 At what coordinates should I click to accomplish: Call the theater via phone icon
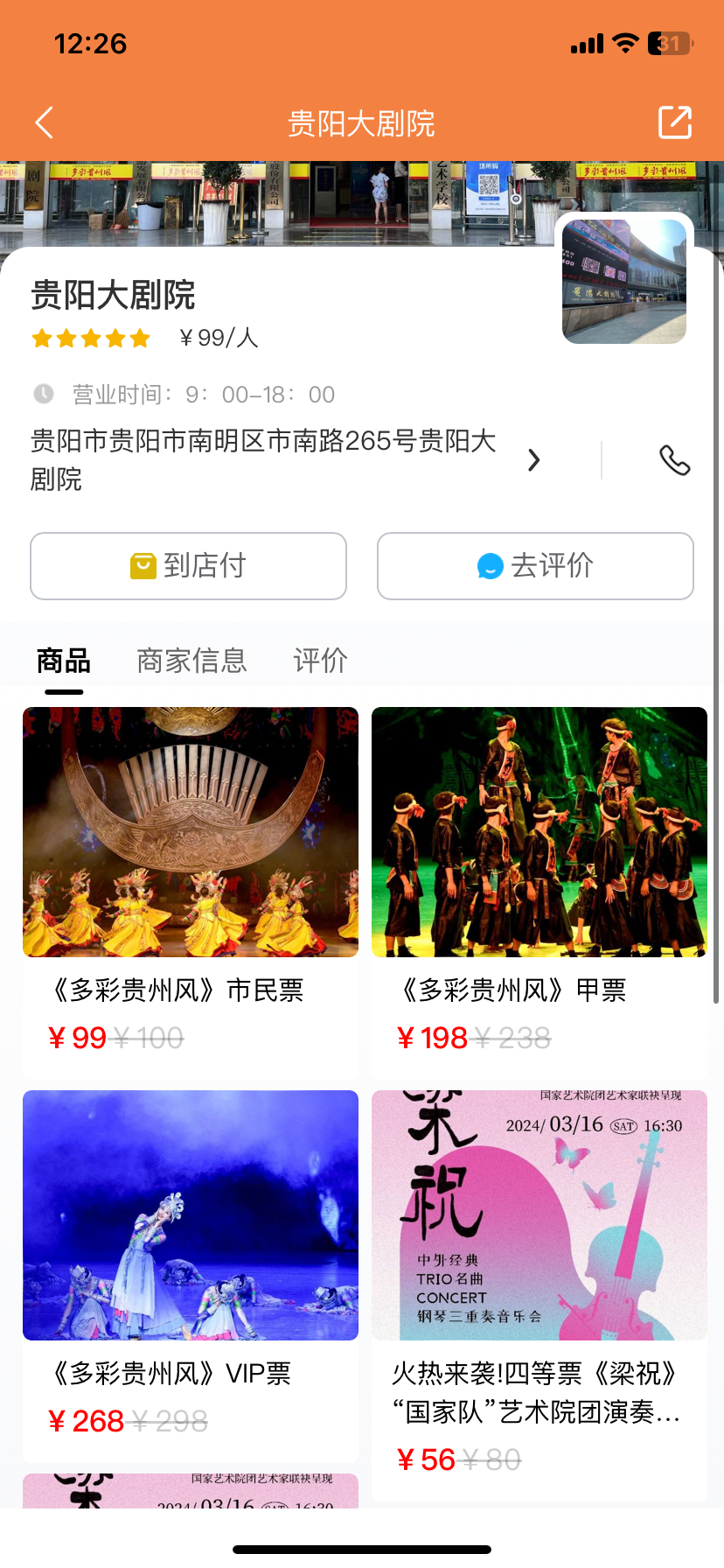(674, 460)
